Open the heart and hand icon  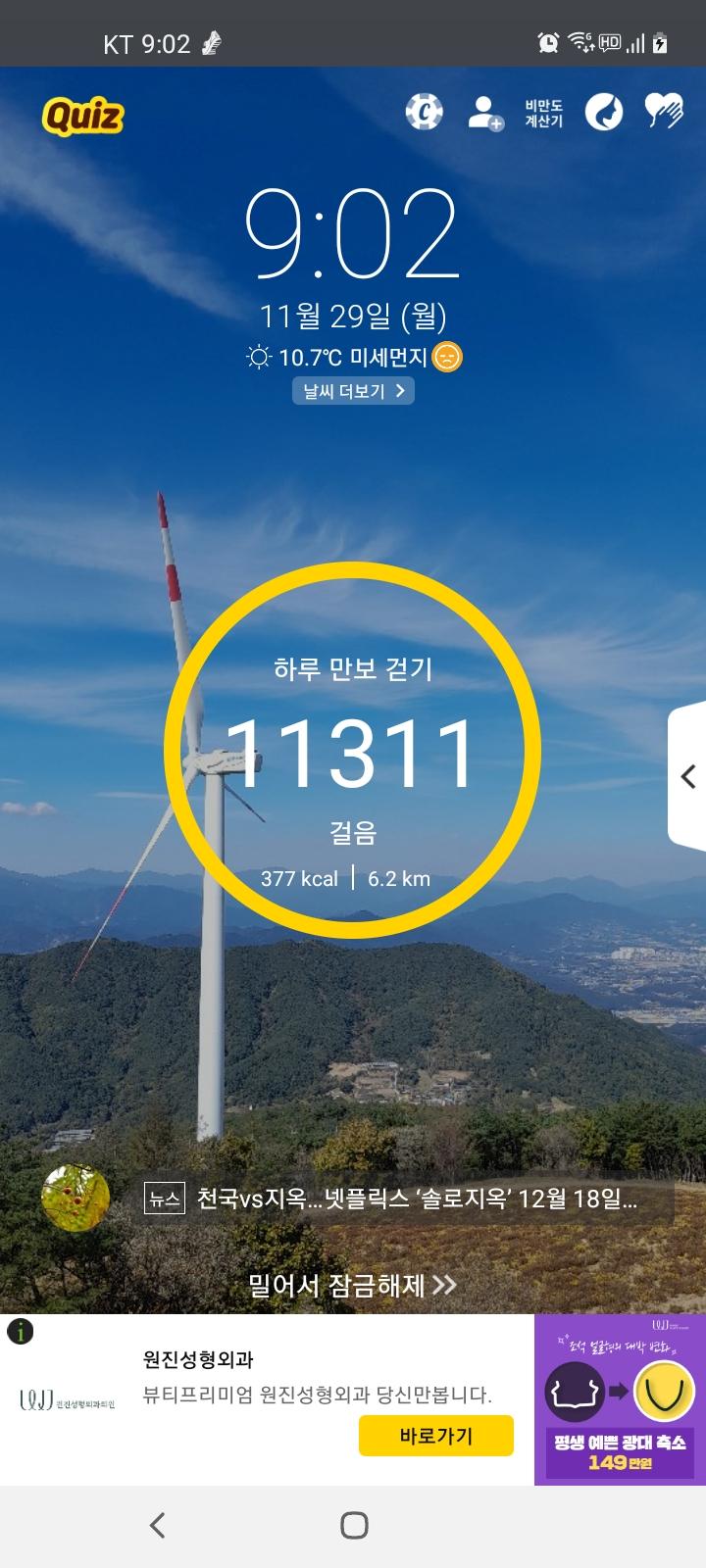pos(664,112)
